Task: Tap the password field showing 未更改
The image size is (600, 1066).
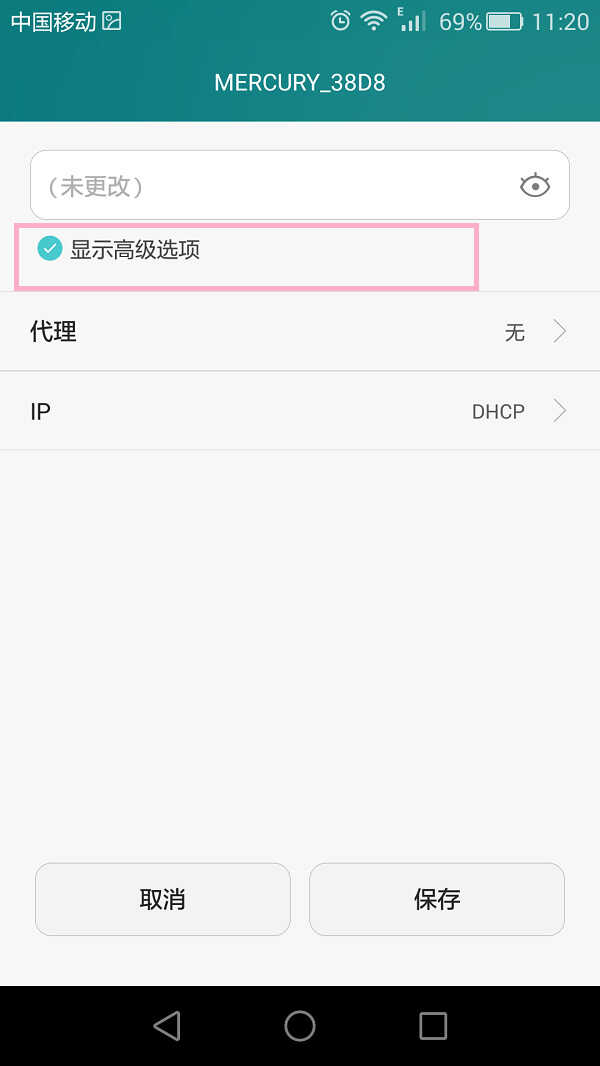Action: (300, 185)
